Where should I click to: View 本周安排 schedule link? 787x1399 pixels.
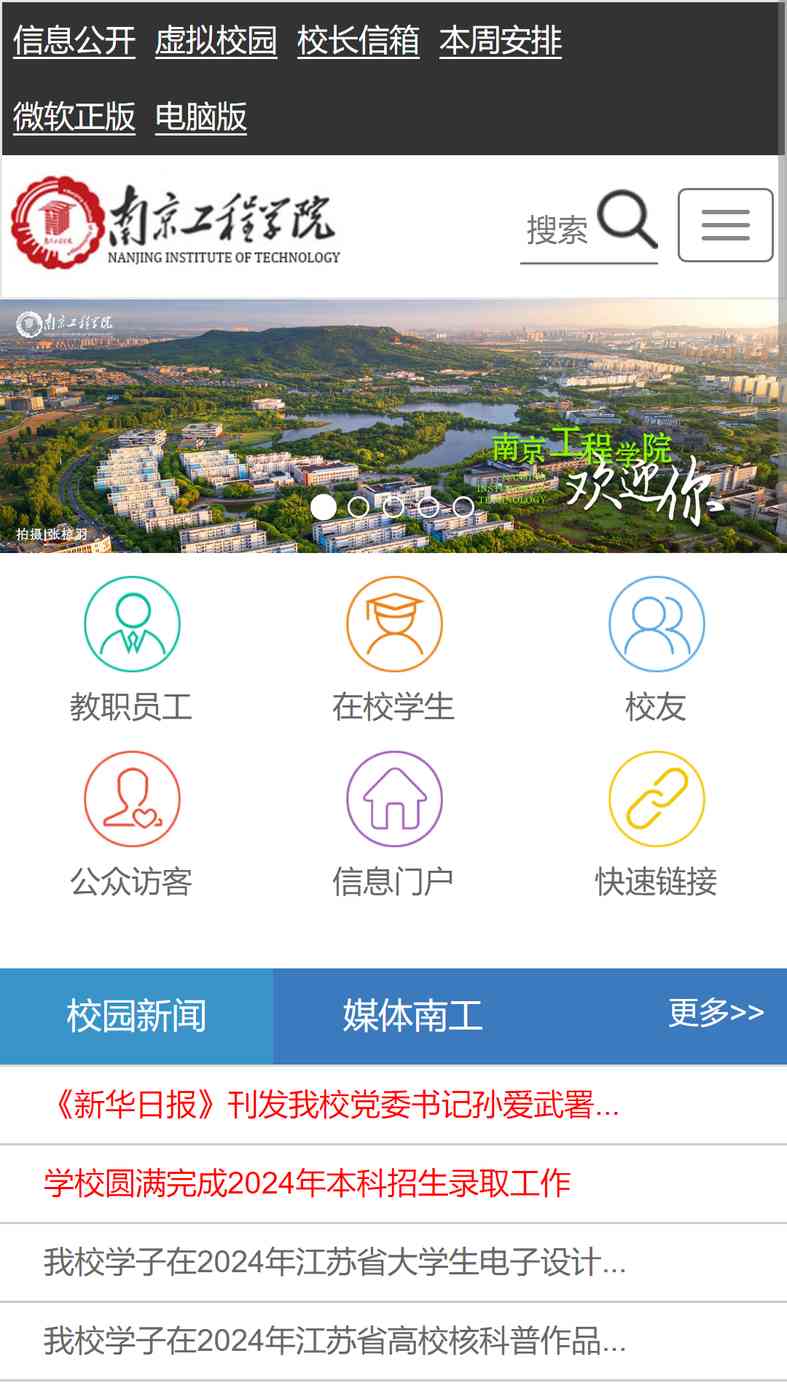pos(500,41)
